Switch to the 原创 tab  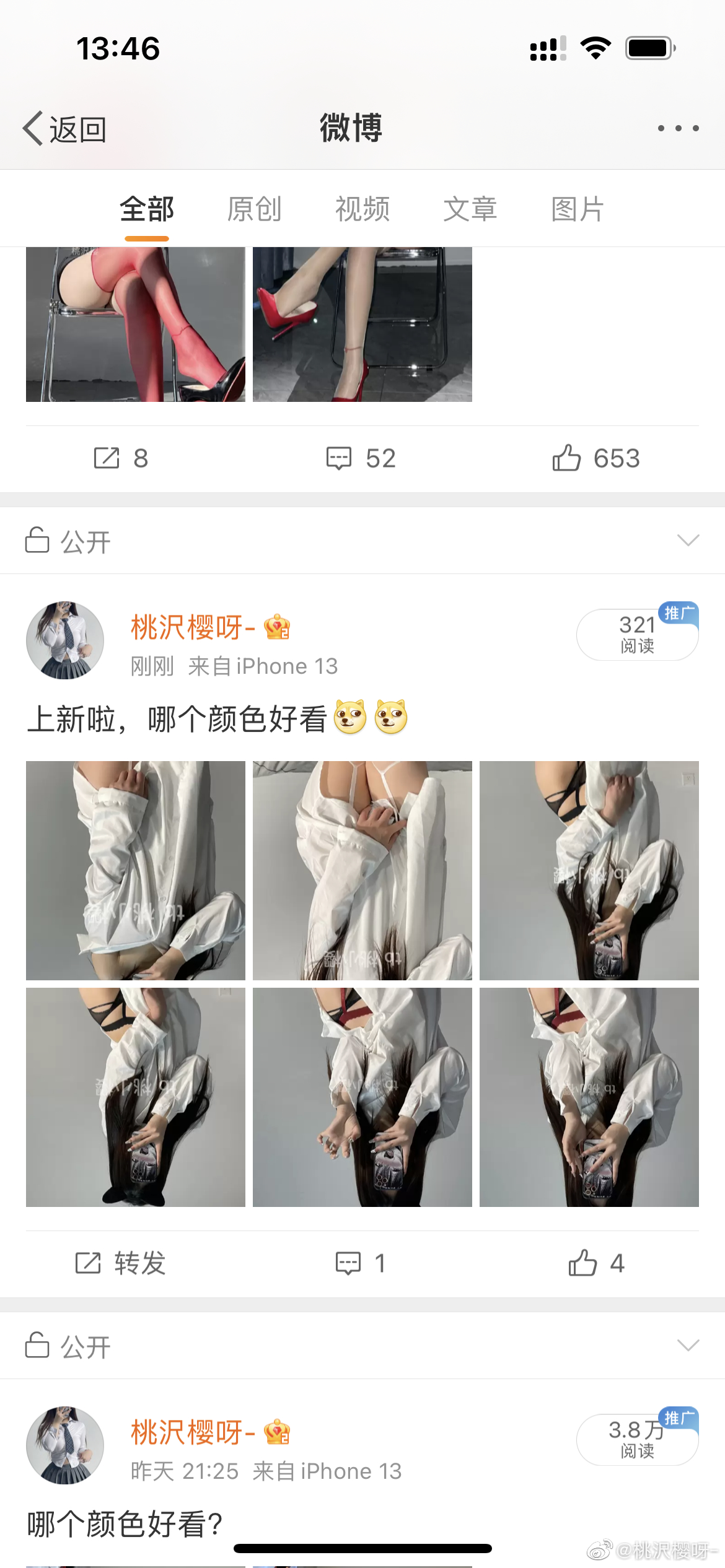click(254, 209)
